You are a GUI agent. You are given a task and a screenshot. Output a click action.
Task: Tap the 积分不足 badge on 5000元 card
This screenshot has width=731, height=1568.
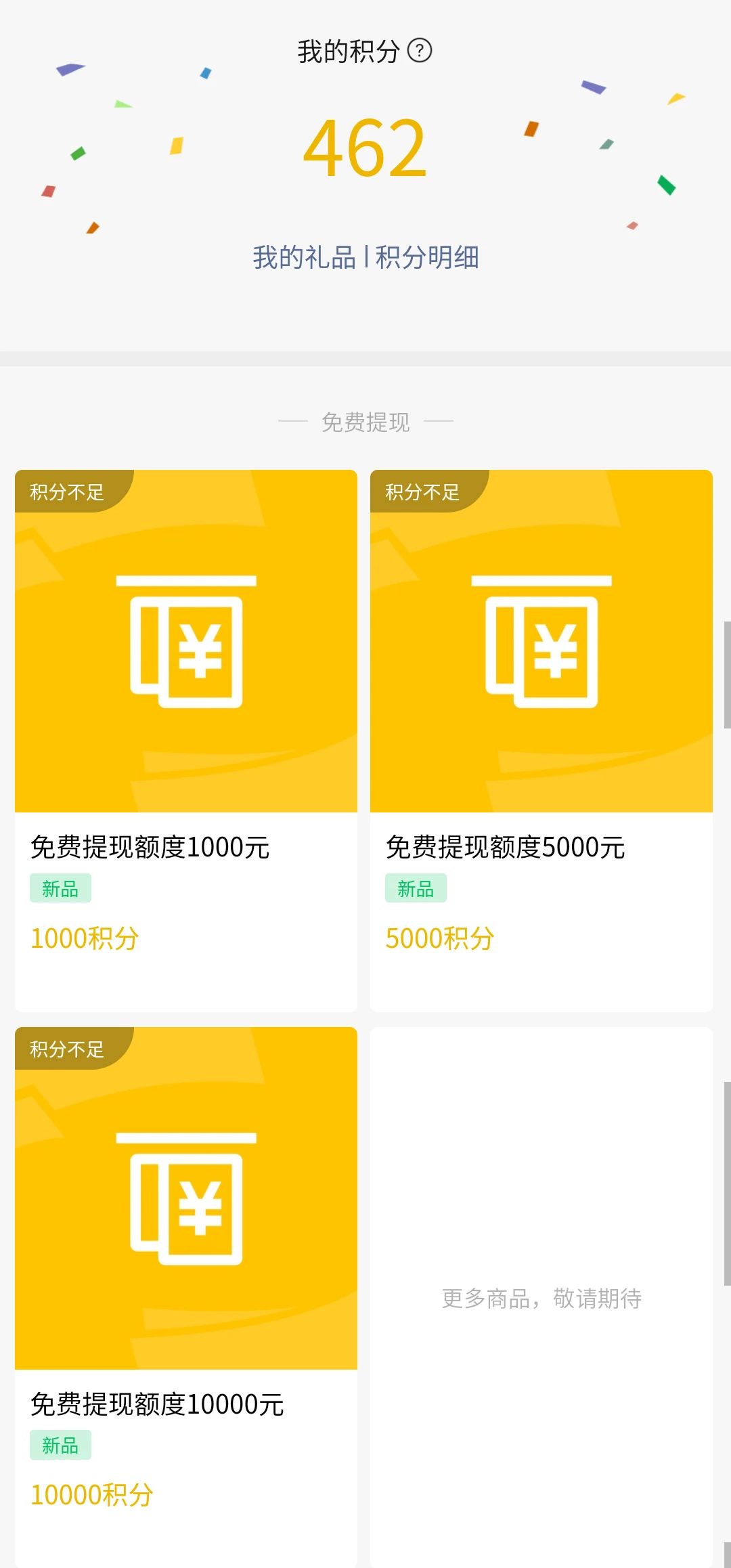coord(422,490)
